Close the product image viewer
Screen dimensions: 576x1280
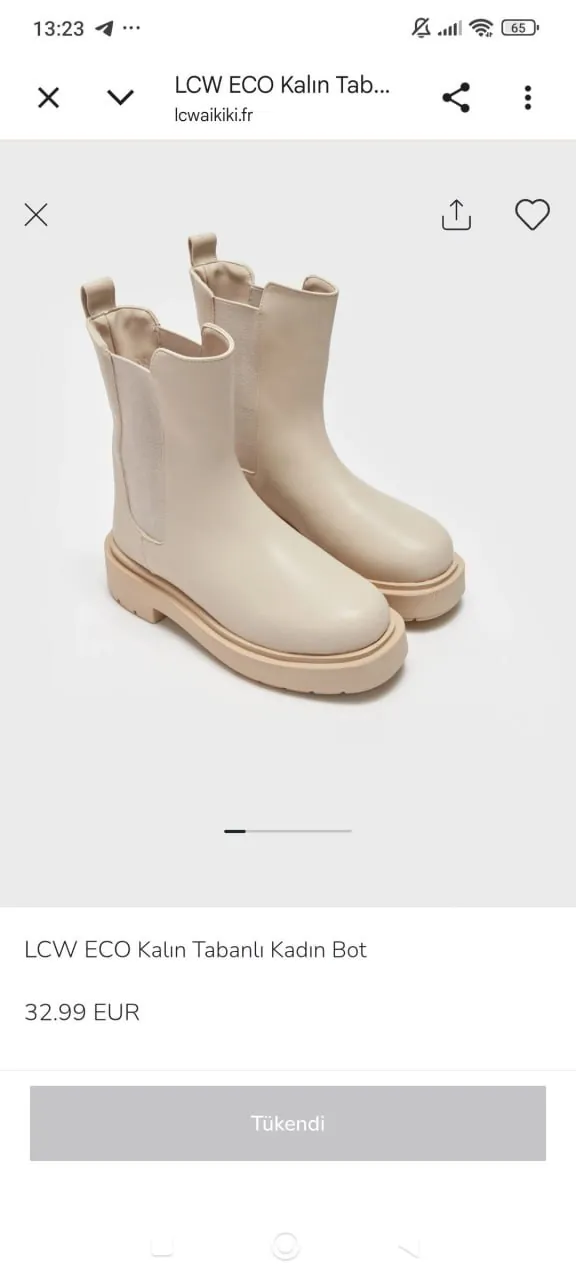[36, 214]
